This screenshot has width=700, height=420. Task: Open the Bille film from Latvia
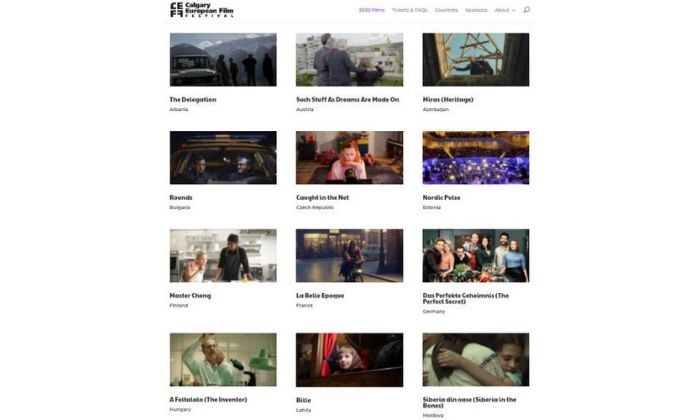[349, 360]
